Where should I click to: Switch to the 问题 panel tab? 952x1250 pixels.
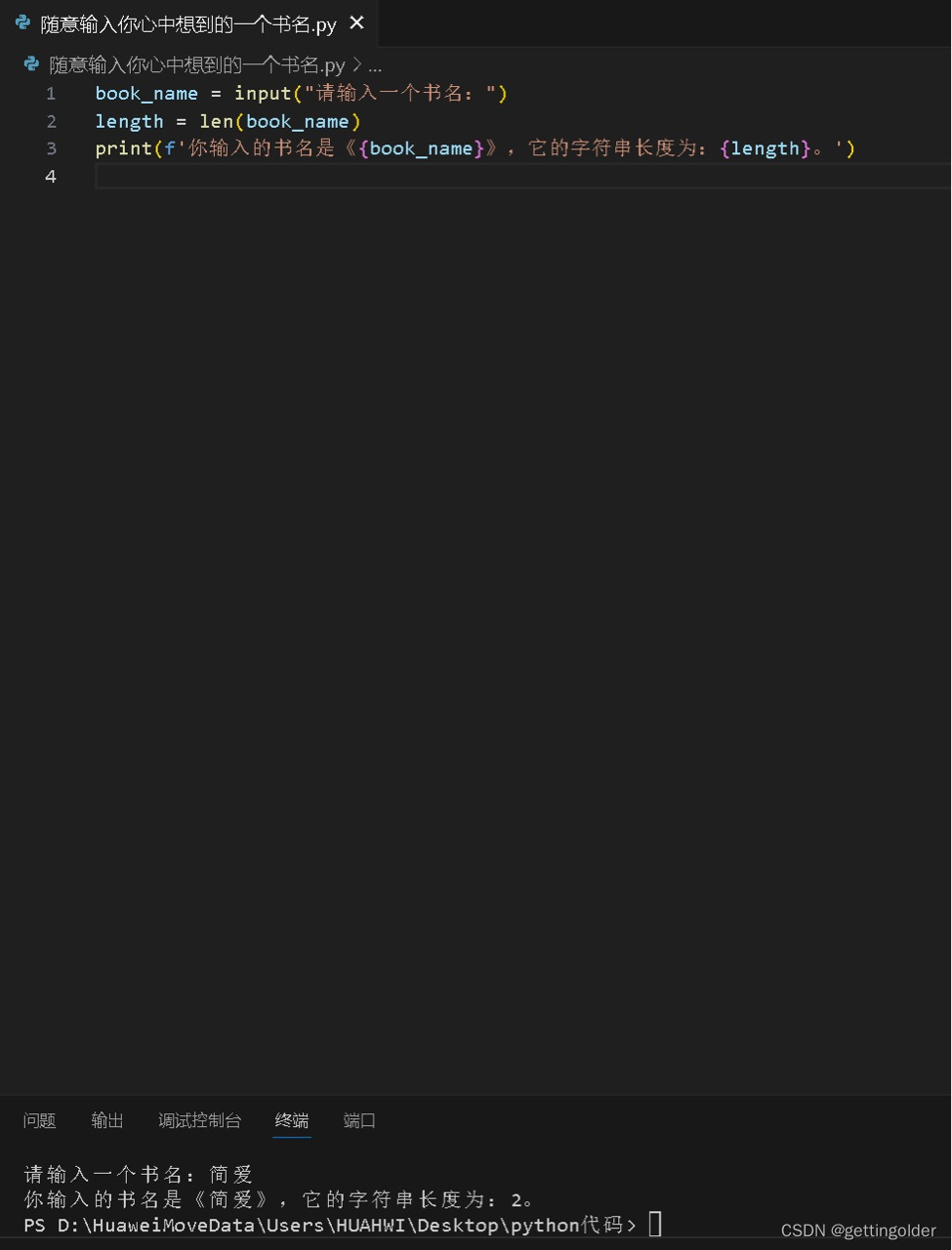[x=40, y=1120]
